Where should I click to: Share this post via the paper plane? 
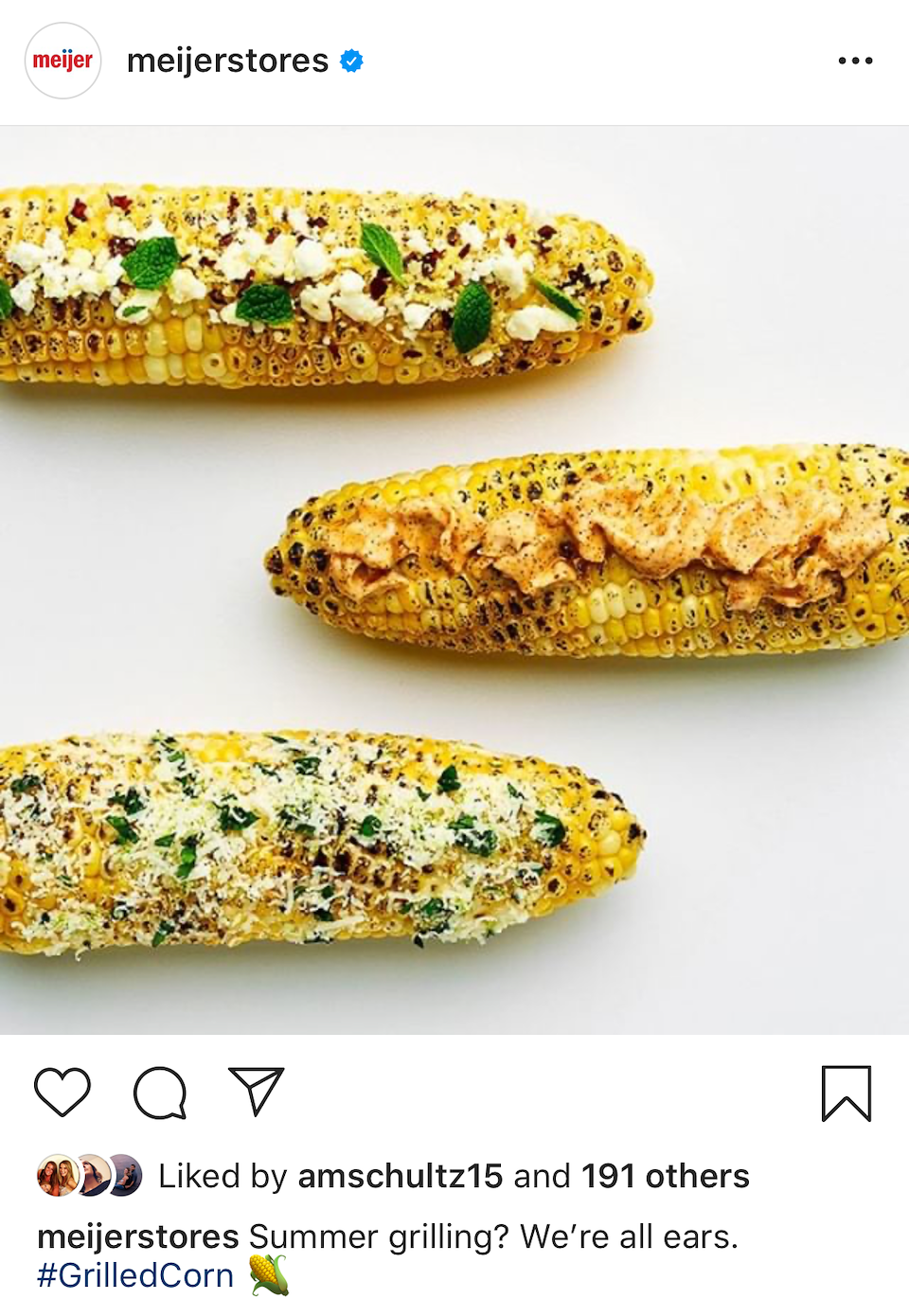[256, 1093]
